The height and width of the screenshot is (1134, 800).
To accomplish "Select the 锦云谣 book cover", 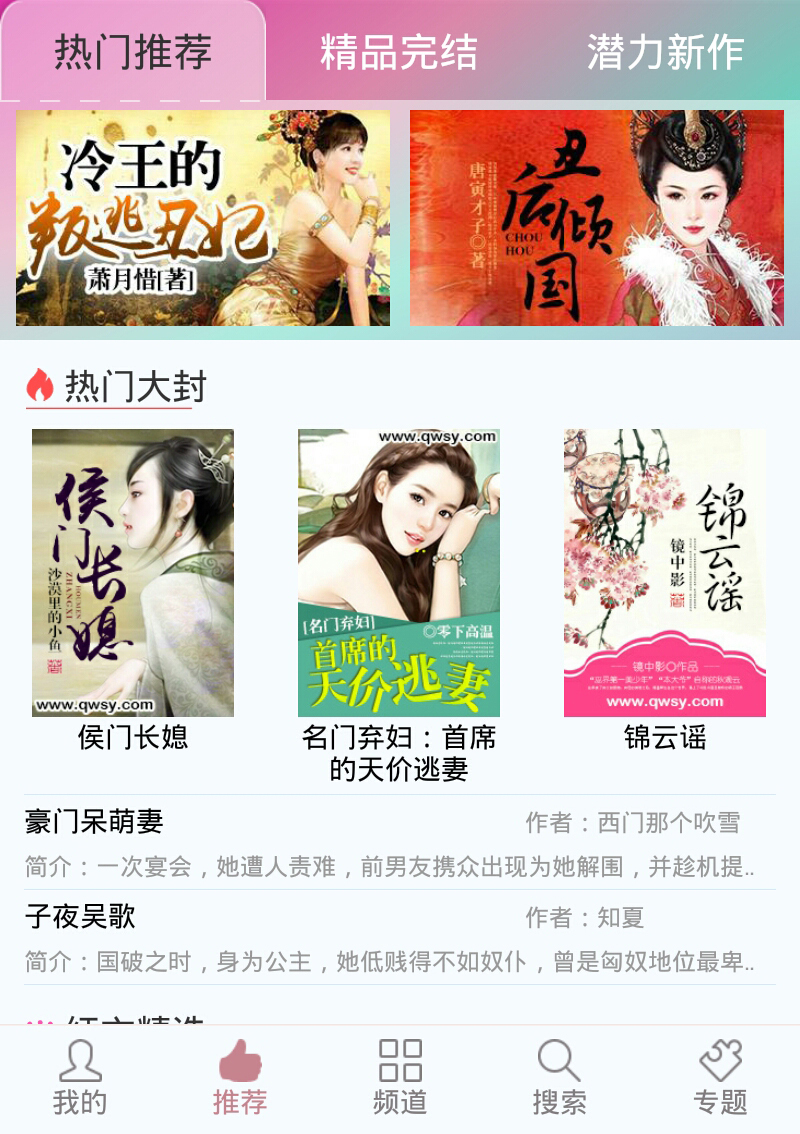I will pos(665,573).
